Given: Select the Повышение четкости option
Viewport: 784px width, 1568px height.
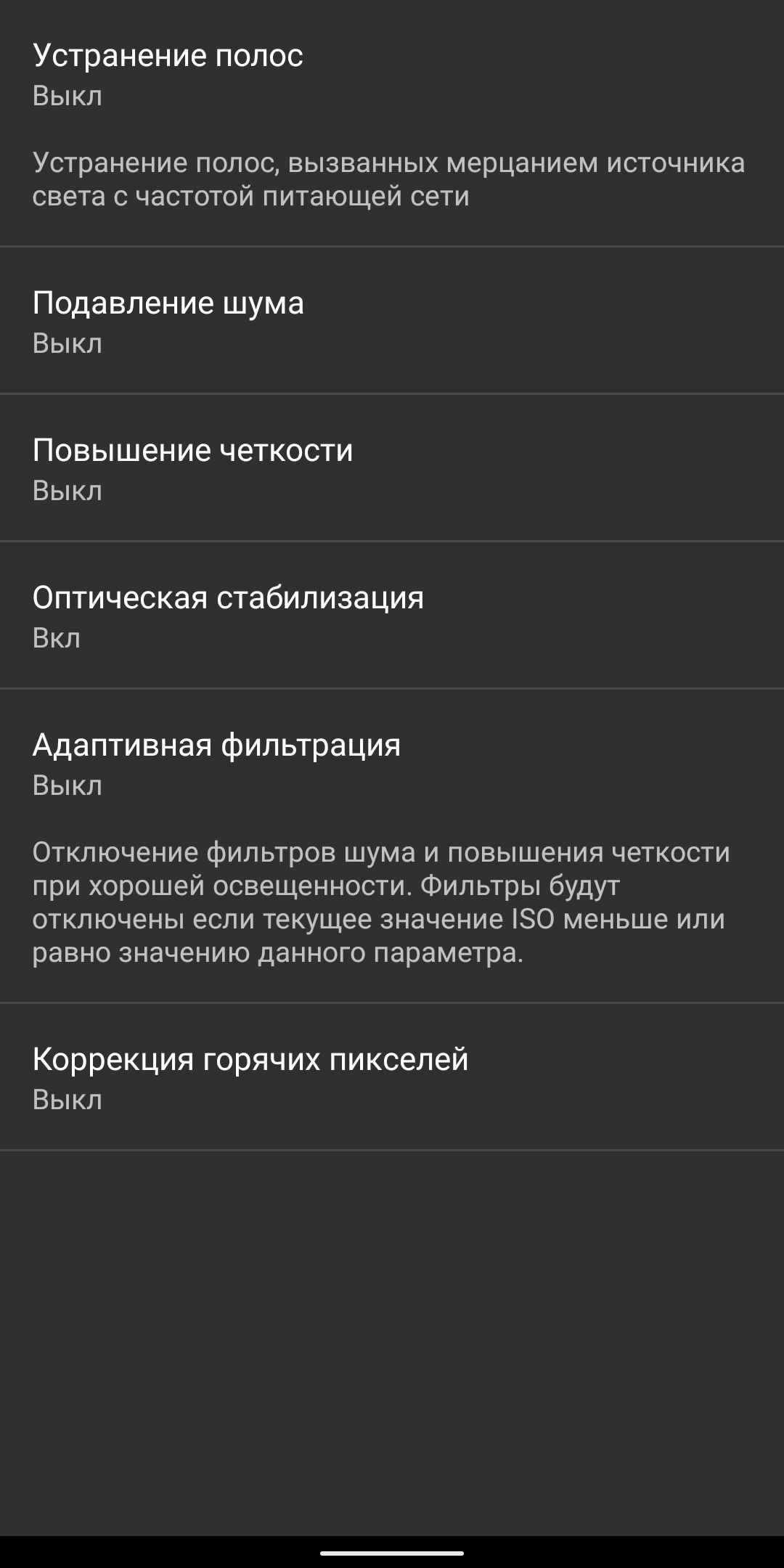Looking at the screenshot, I should point(392,468).
